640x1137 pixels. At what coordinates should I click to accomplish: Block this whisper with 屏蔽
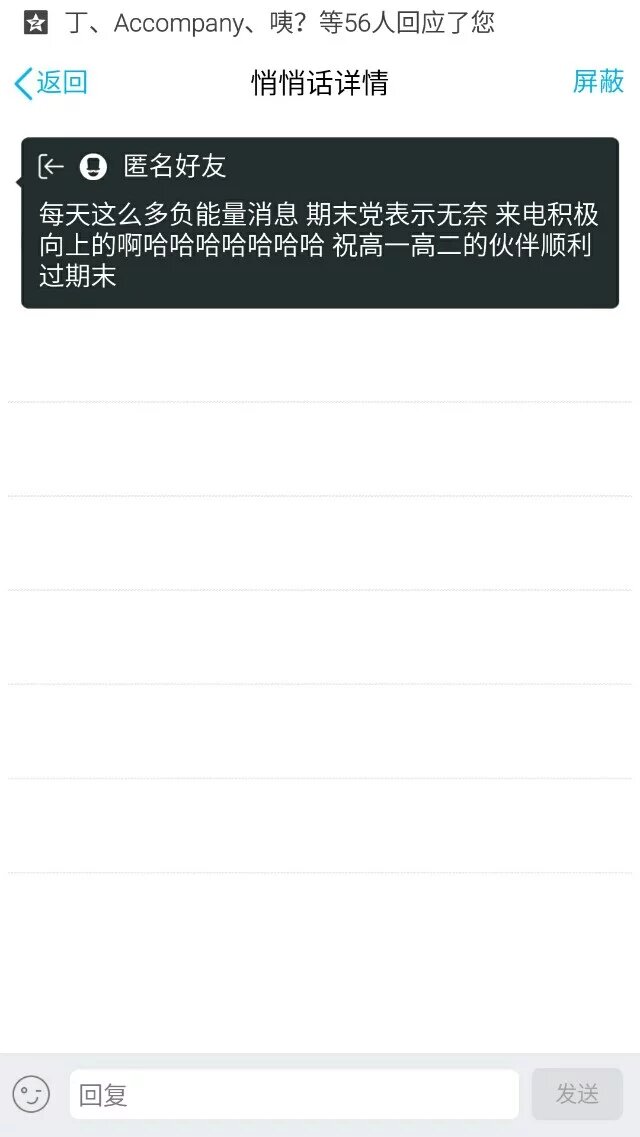[x=598, y=82]
